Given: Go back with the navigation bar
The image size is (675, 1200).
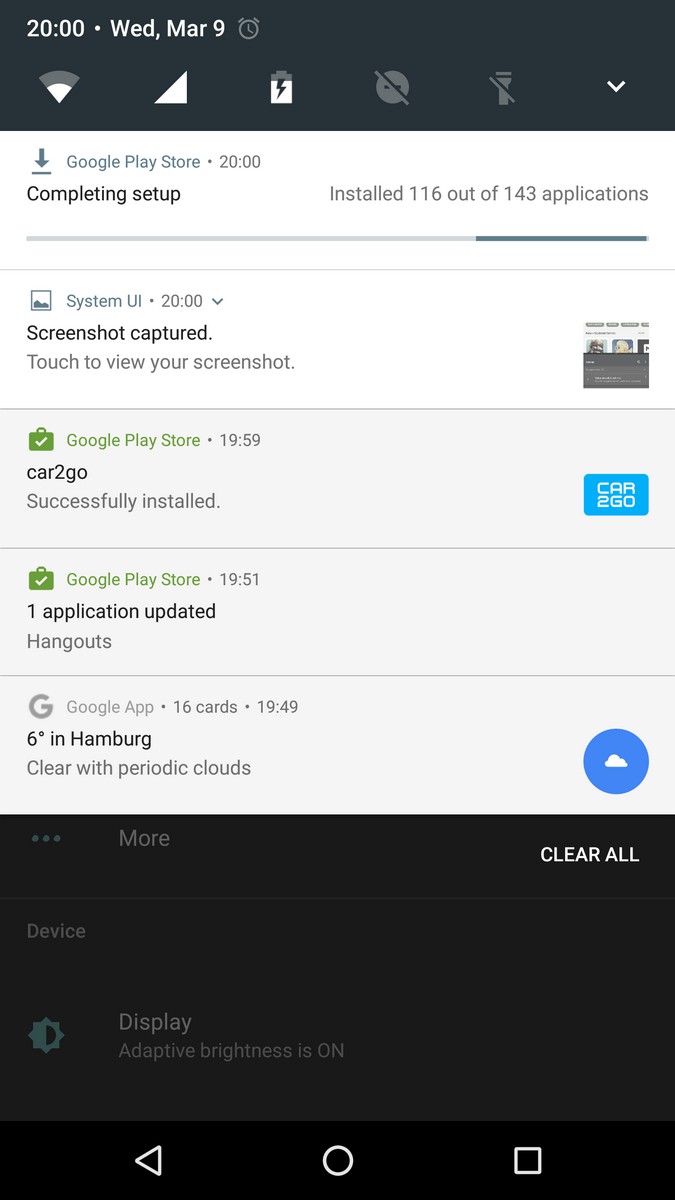Looking at the screenshot, I should pyautogui.click(x=148, y=1160).
